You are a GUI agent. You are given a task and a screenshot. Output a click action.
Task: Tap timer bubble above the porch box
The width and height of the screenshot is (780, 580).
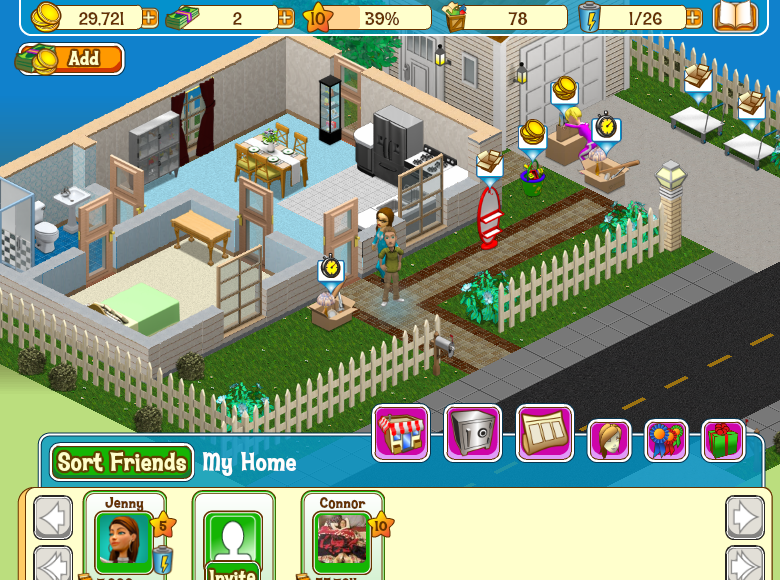(331, 269)
